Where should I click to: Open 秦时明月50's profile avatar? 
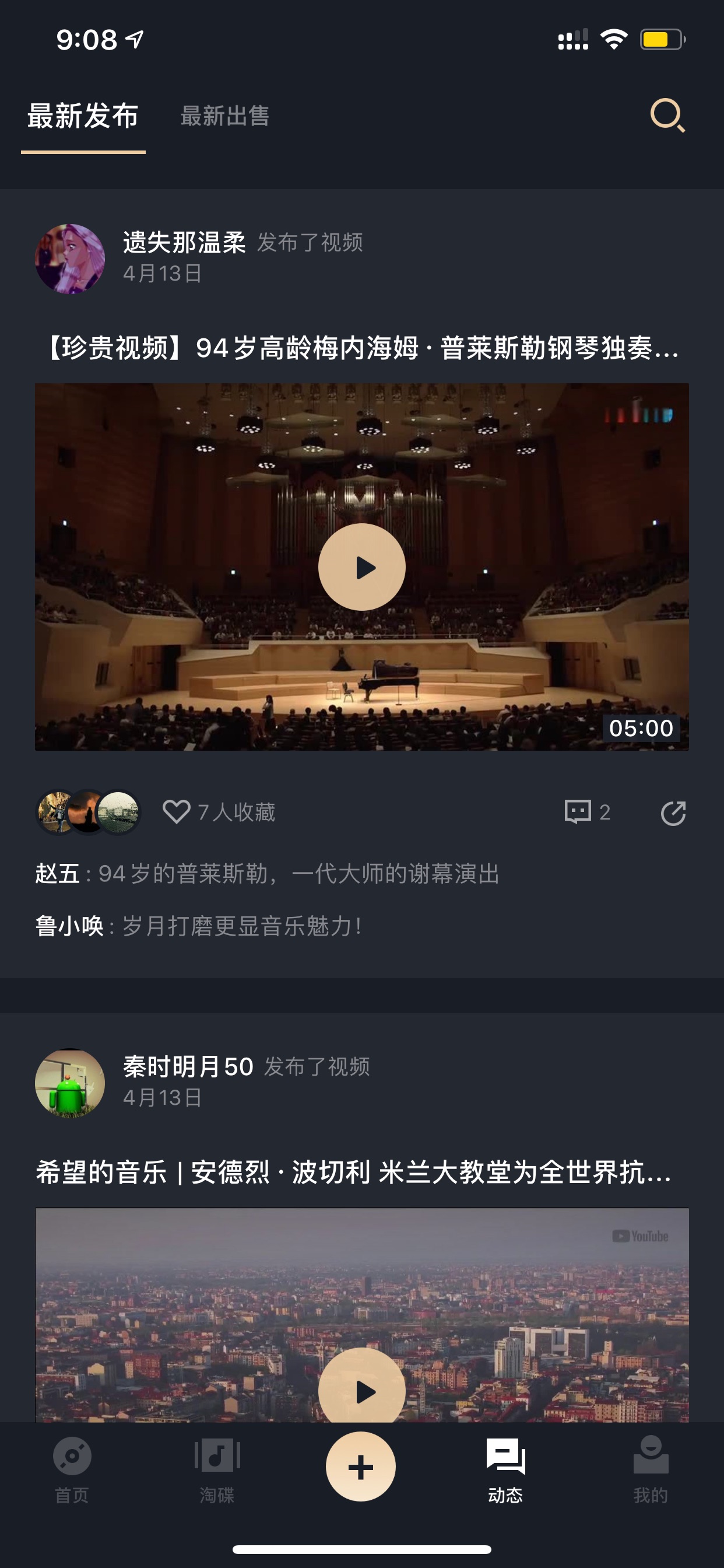coord(70,1083)
